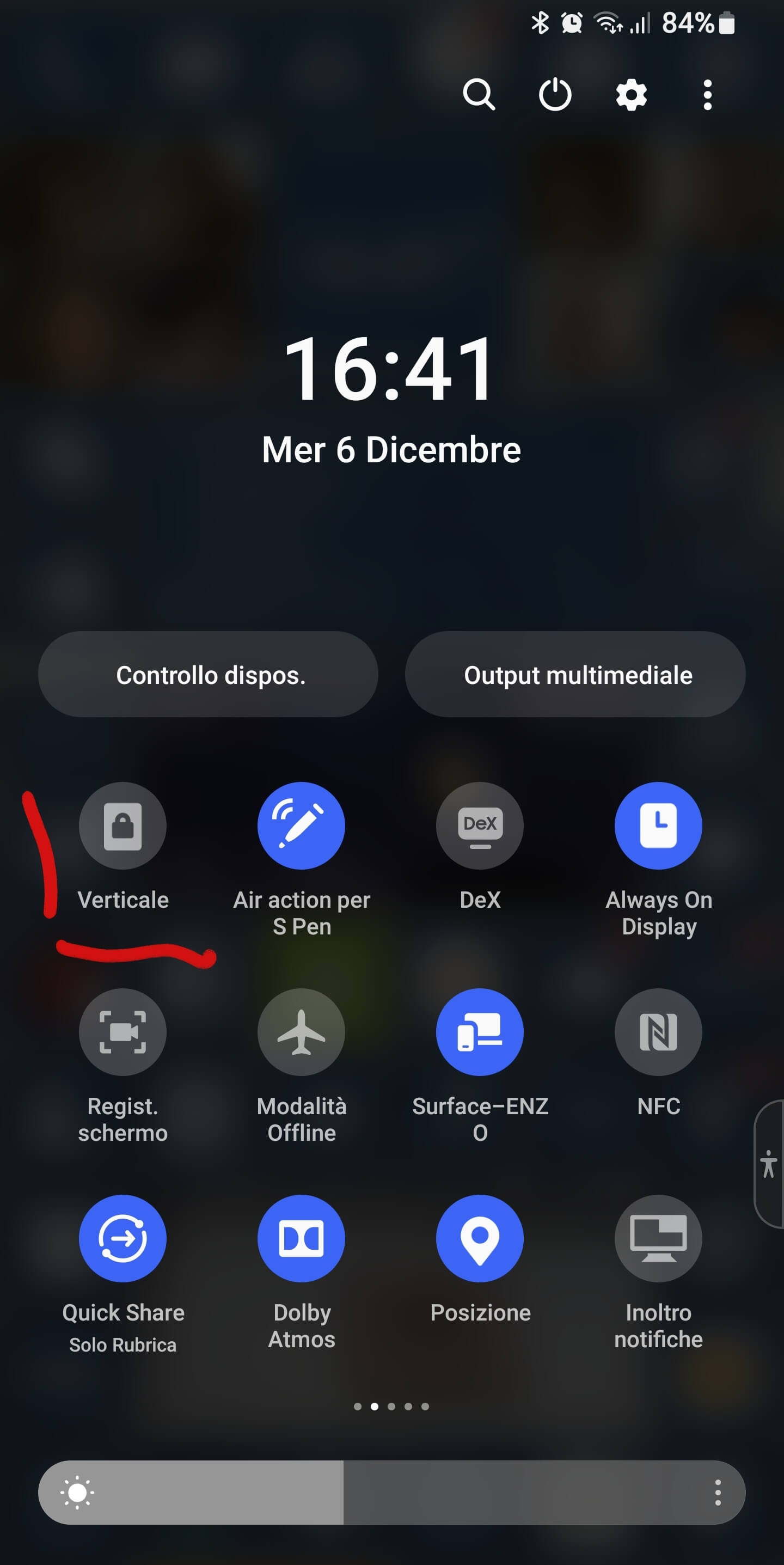Disable Air action per S Pen
This screenshot has height=1565, width=784.
301,826
